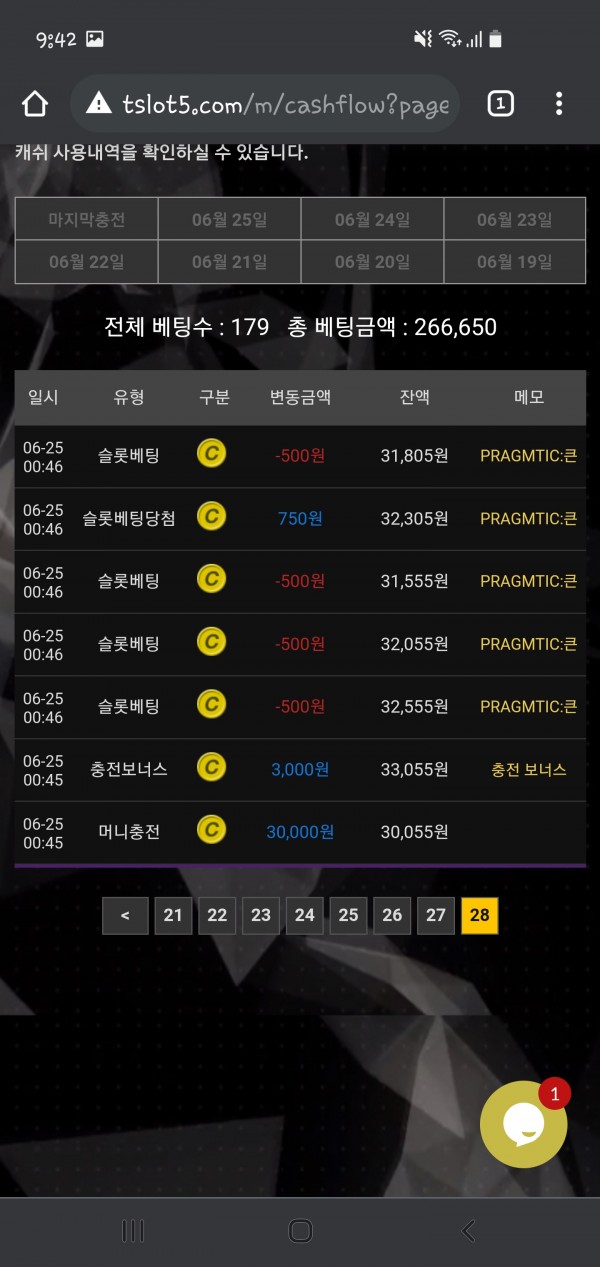Screen dimensions: 600x1267
Task: Open the chat support bubble
Action: 524,1125
